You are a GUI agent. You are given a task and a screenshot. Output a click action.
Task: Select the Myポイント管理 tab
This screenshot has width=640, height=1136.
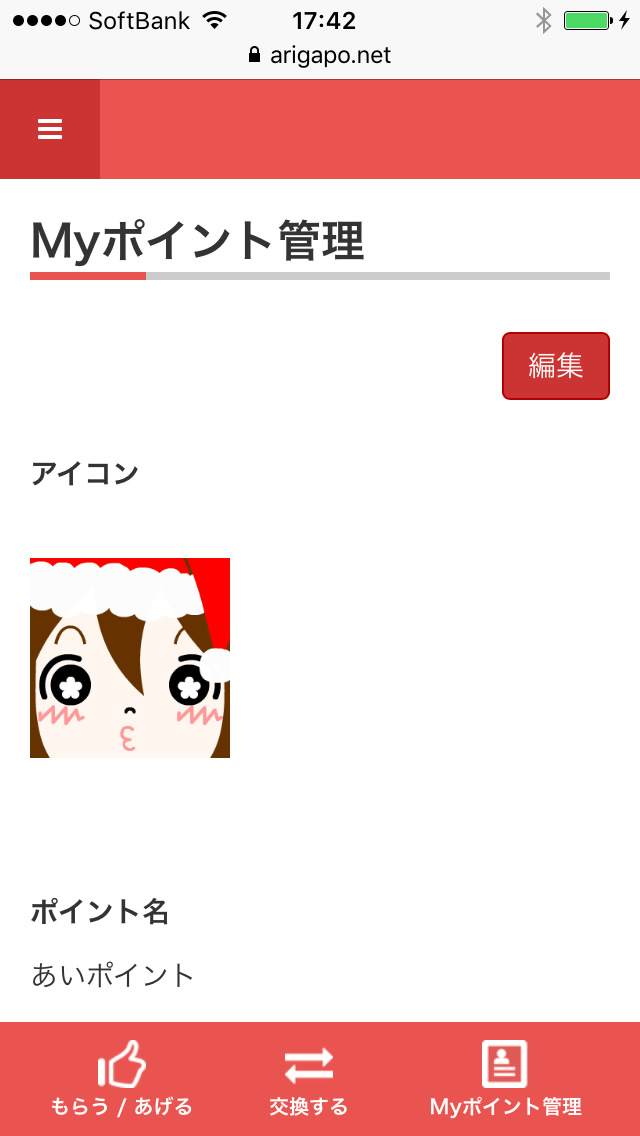[505, 1078]
